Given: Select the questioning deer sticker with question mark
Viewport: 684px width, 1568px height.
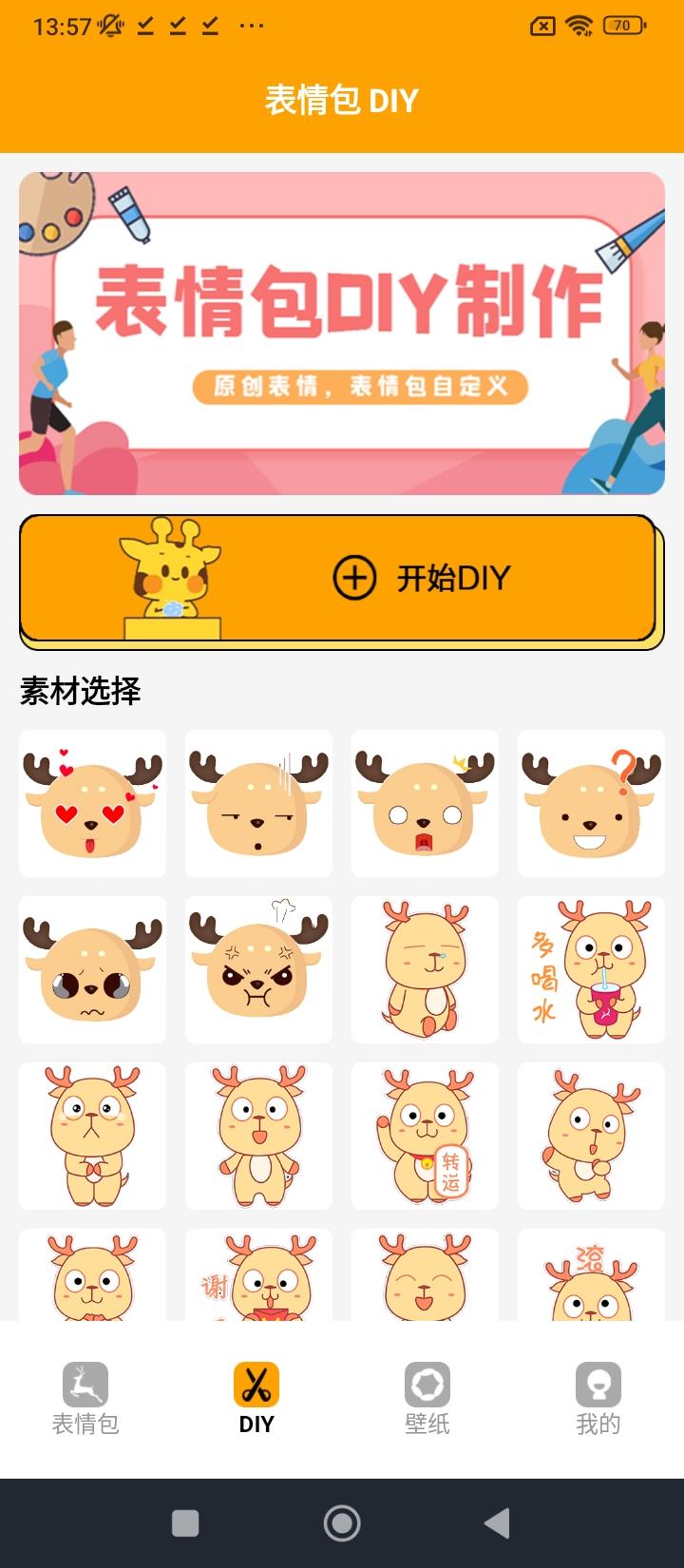Looking at the screenshot, I should (x=590, y=803).
